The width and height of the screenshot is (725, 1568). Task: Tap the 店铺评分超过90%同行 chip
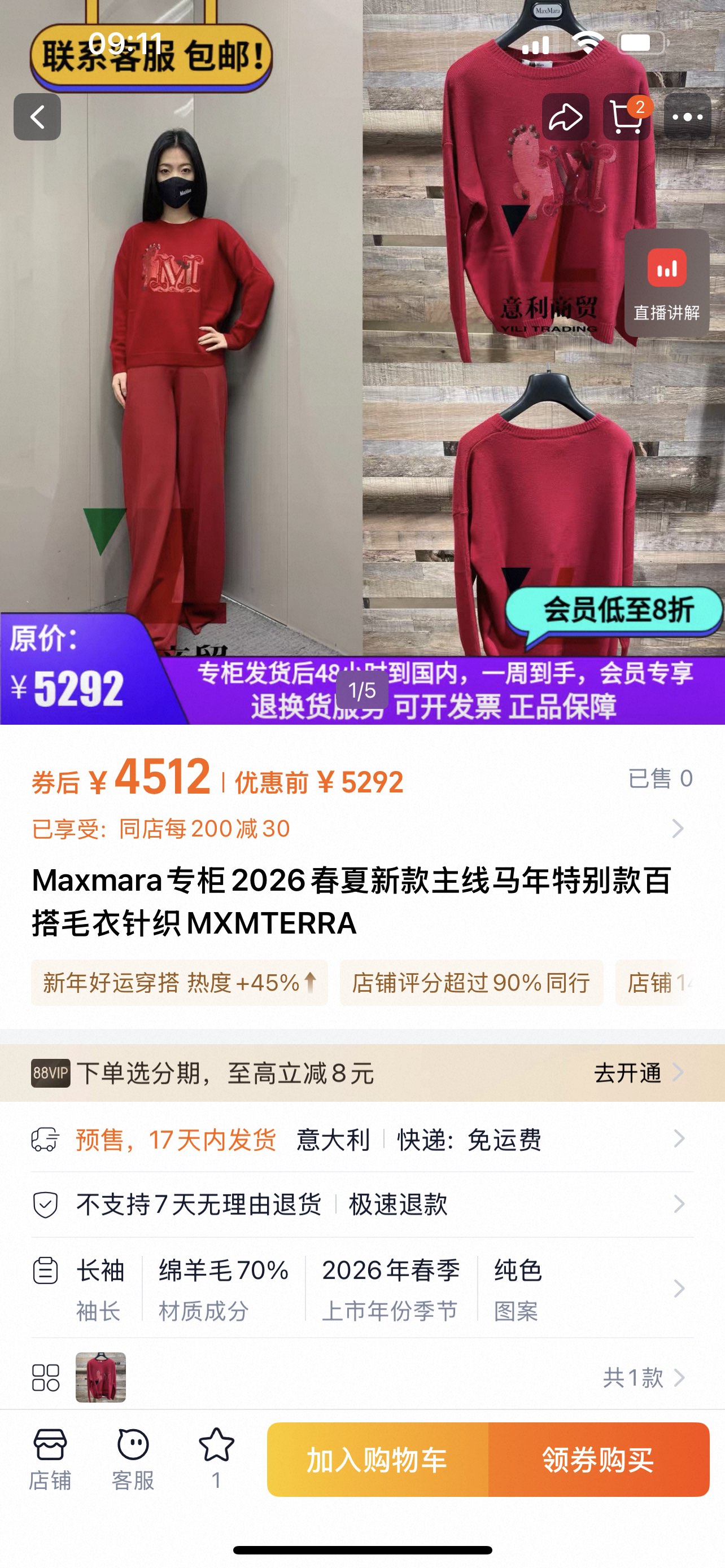click(x=471, y=983)
